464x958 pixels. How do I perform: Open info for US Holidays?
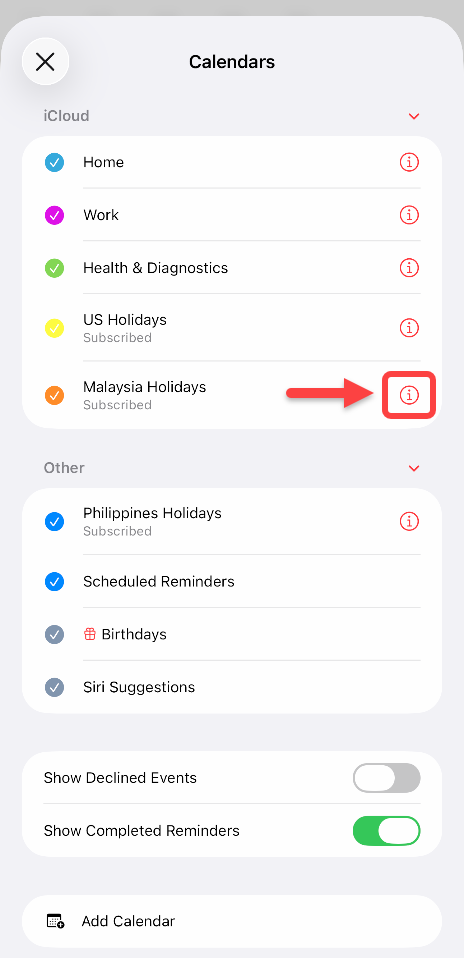click(x=409, y=327)
